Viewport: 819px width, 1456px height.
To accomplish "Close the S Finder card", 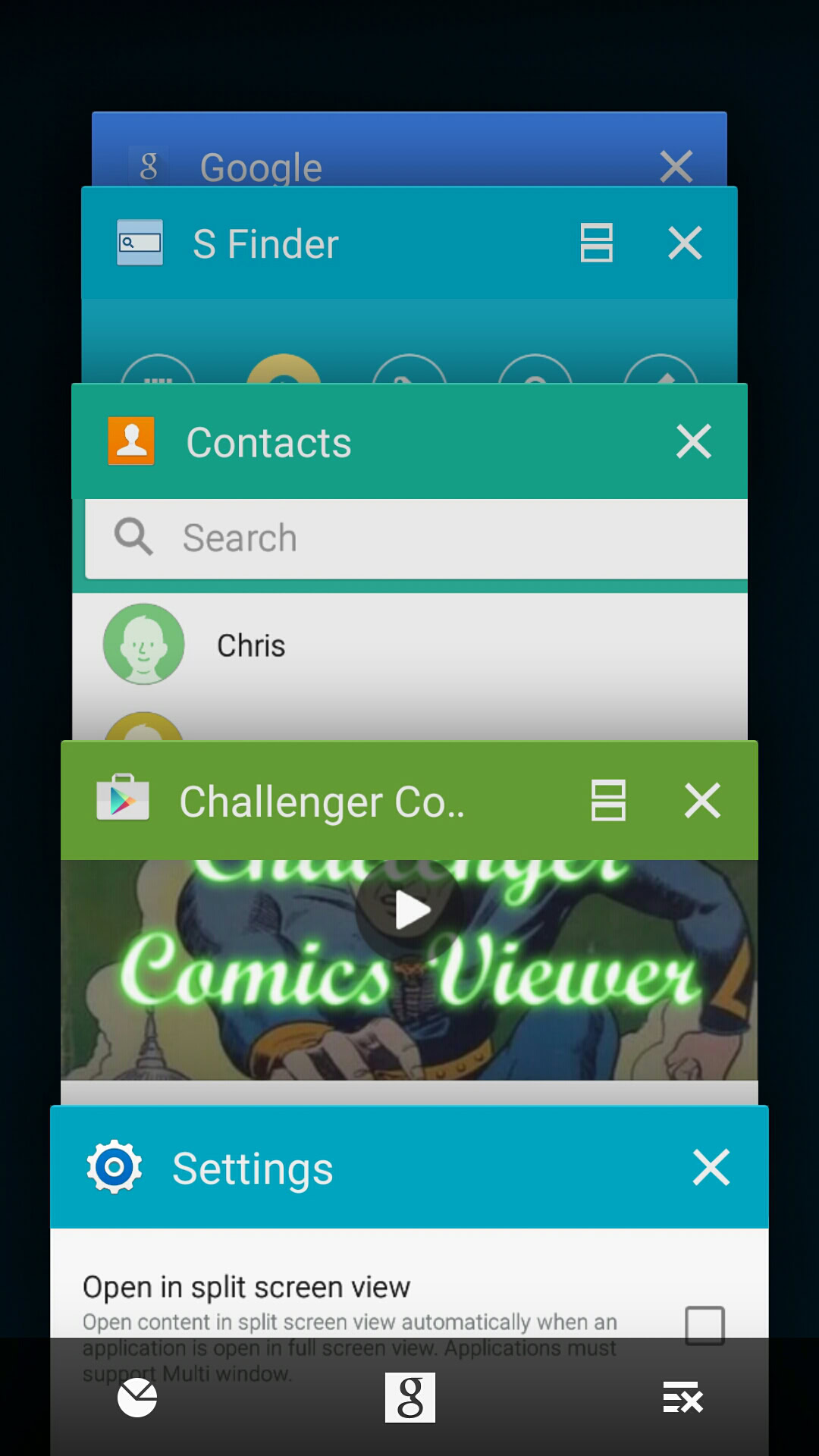I will pyautogui.click(x=685, y=243).
